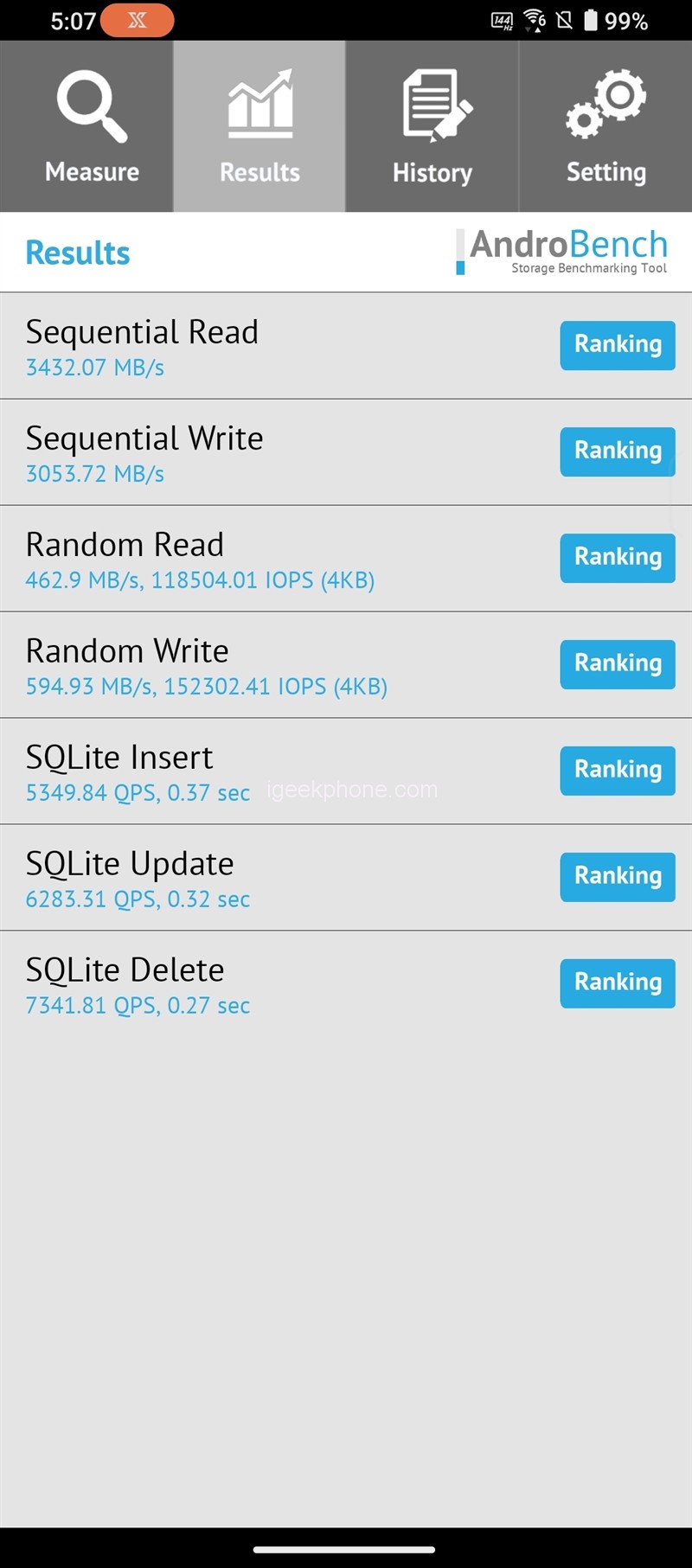Open Random Write ranking
692x1568 pixels.
coord(618,664)
